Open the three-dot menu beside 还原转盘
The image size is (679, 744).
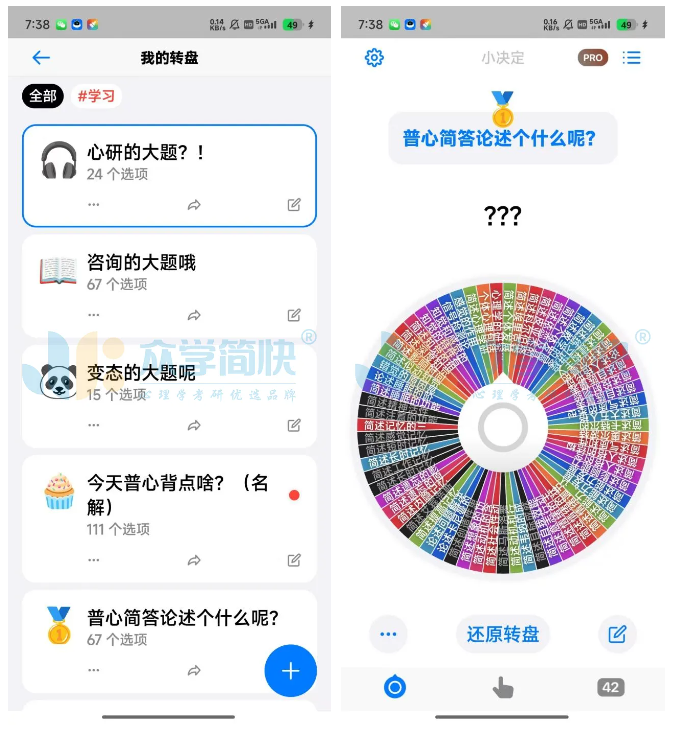pos(389,634)
